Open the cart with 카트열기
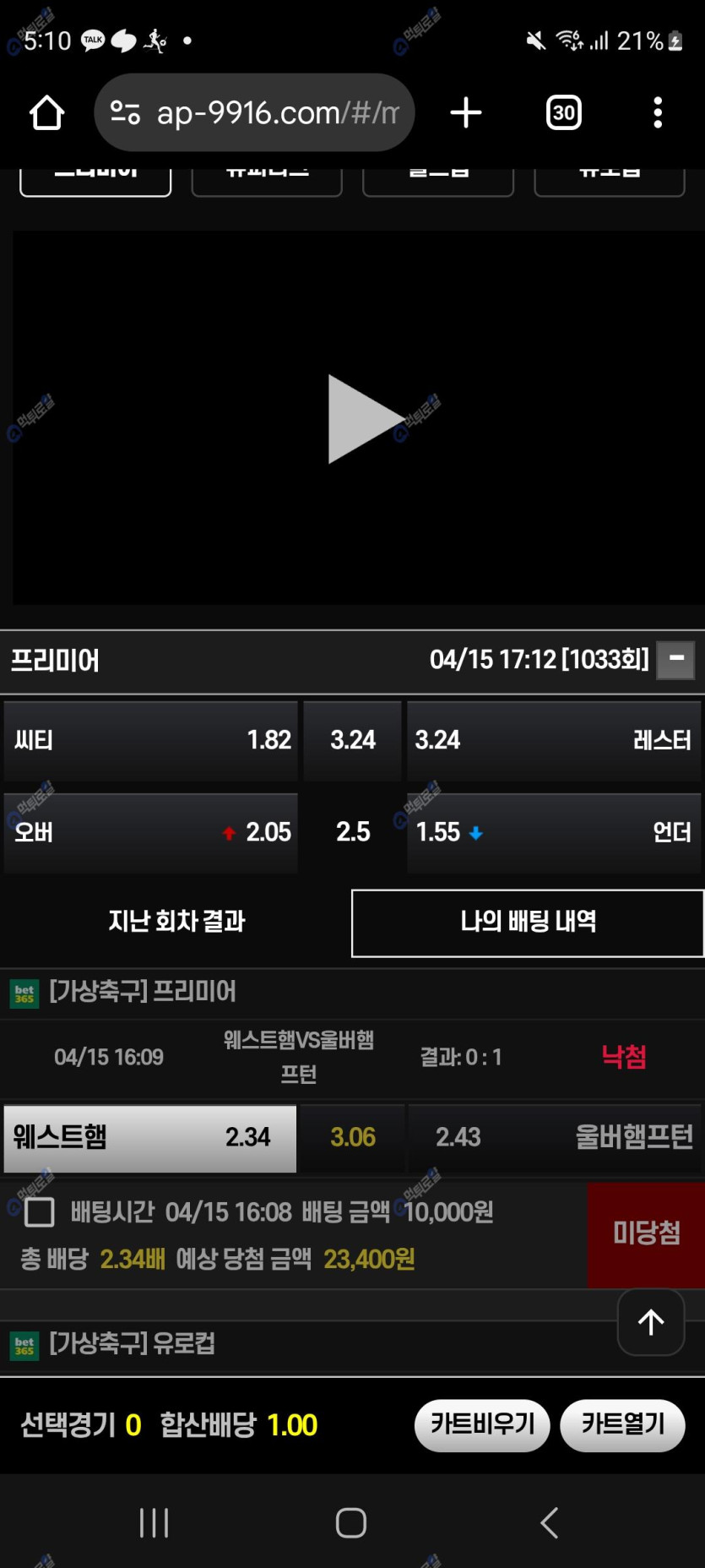 pos(622,1424)
